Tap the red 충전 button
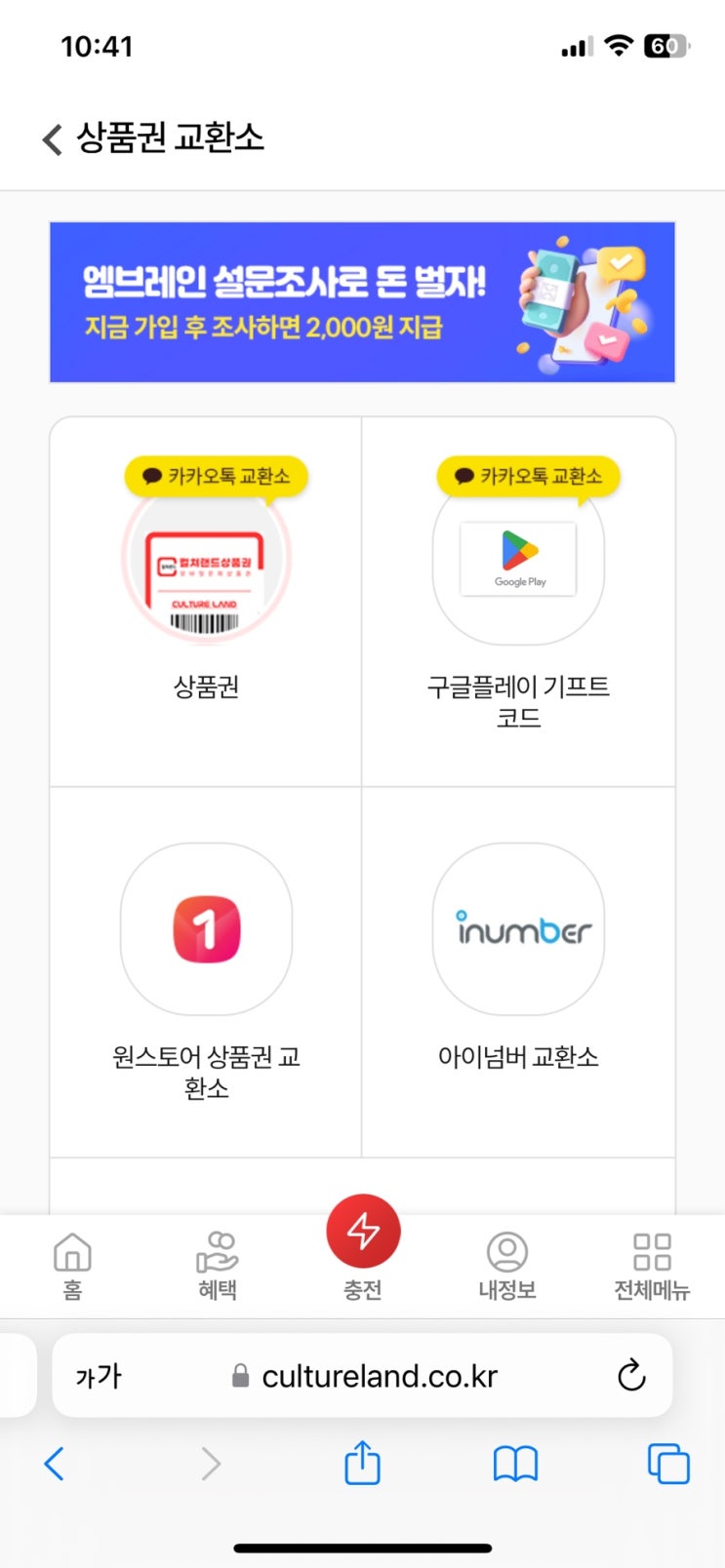Image resolution: width=725 pixels, height=1568 pixels. pos(363,1234)
